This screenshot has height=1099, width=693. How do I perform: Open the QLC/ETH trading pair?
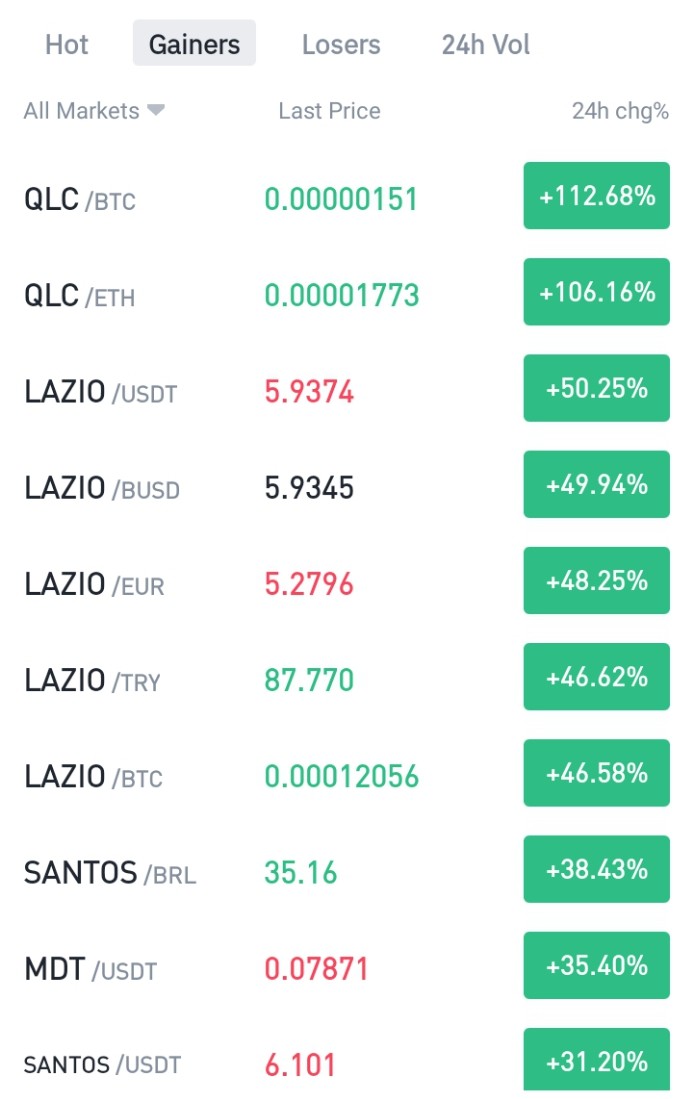346,292
